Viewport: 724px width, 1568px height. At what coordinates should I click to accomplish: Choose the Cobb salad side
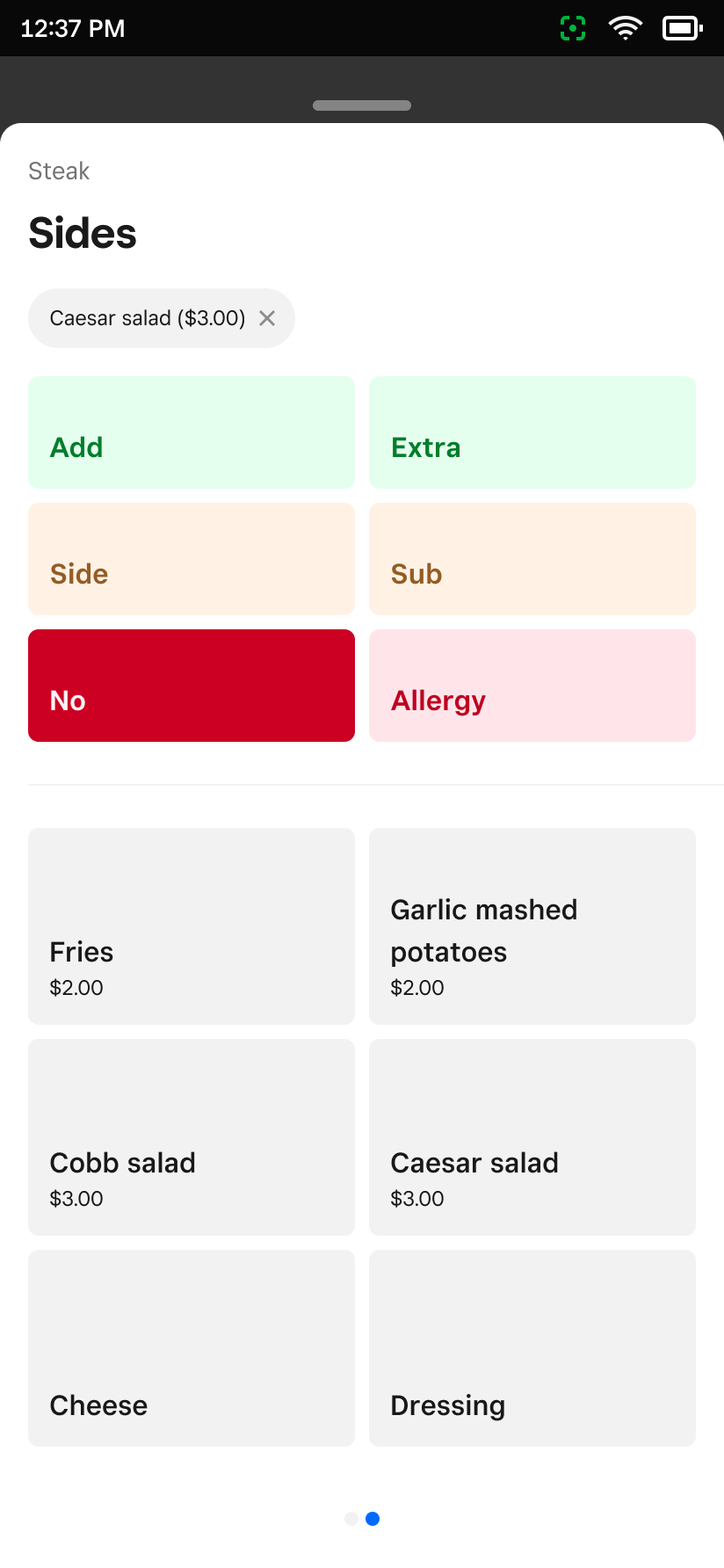pyautogui.click(x=192, y=1137)
